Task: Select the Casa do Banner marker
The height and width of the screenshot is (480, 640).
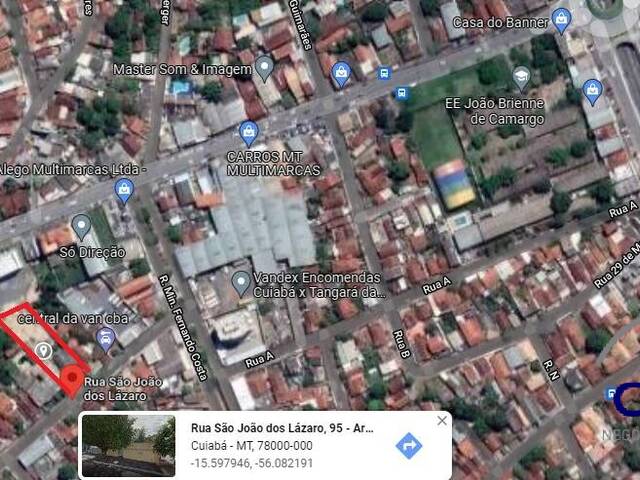Action: click(x=561, y=17)
